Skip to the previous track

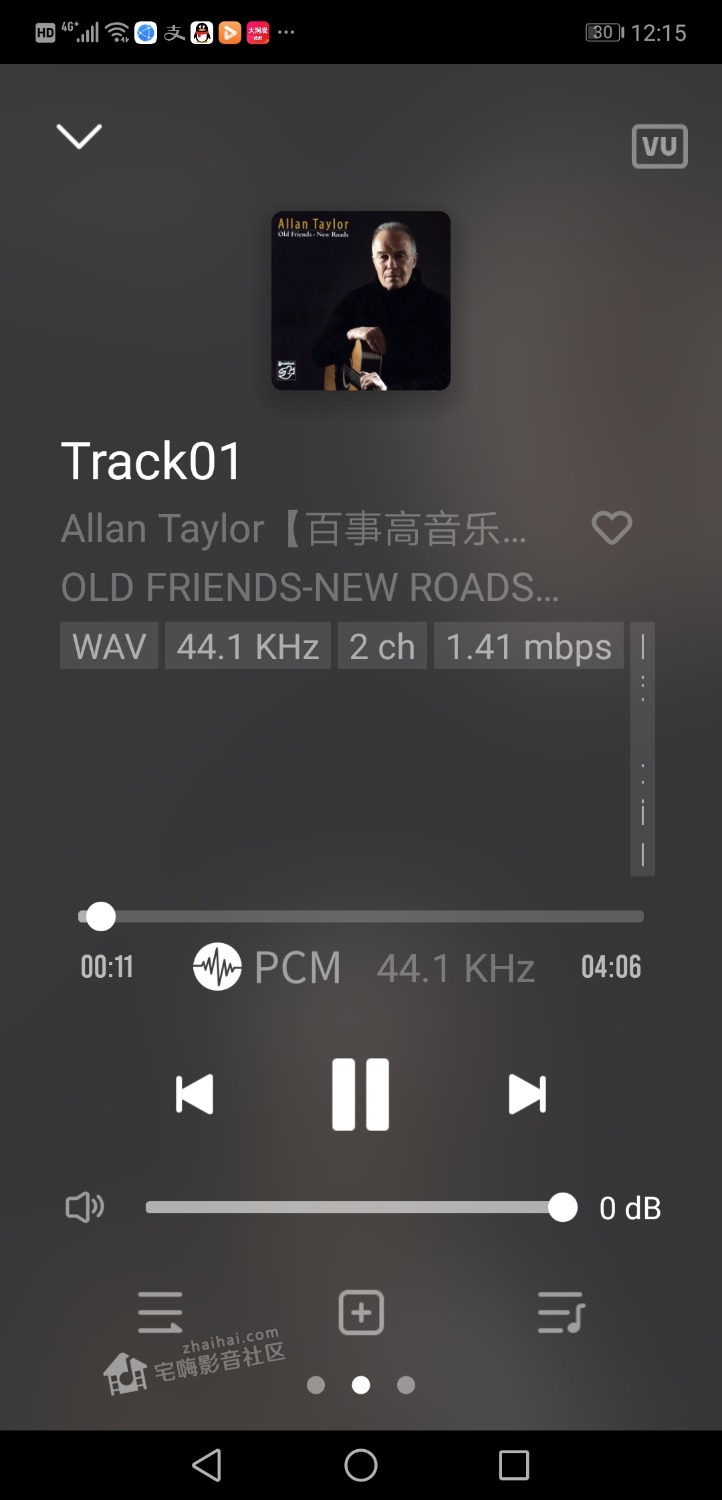pos(195,1094)
